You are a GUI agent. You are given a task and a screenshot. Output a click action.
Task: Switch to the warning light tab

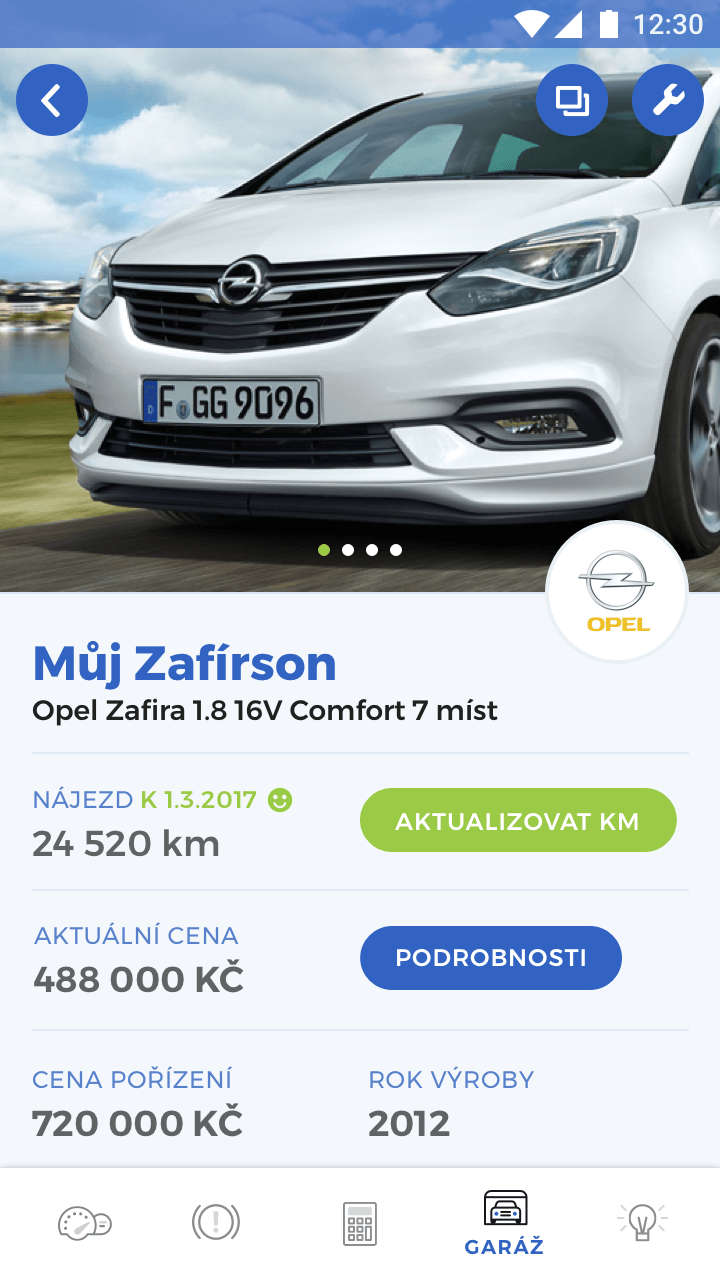(216, 1222)
